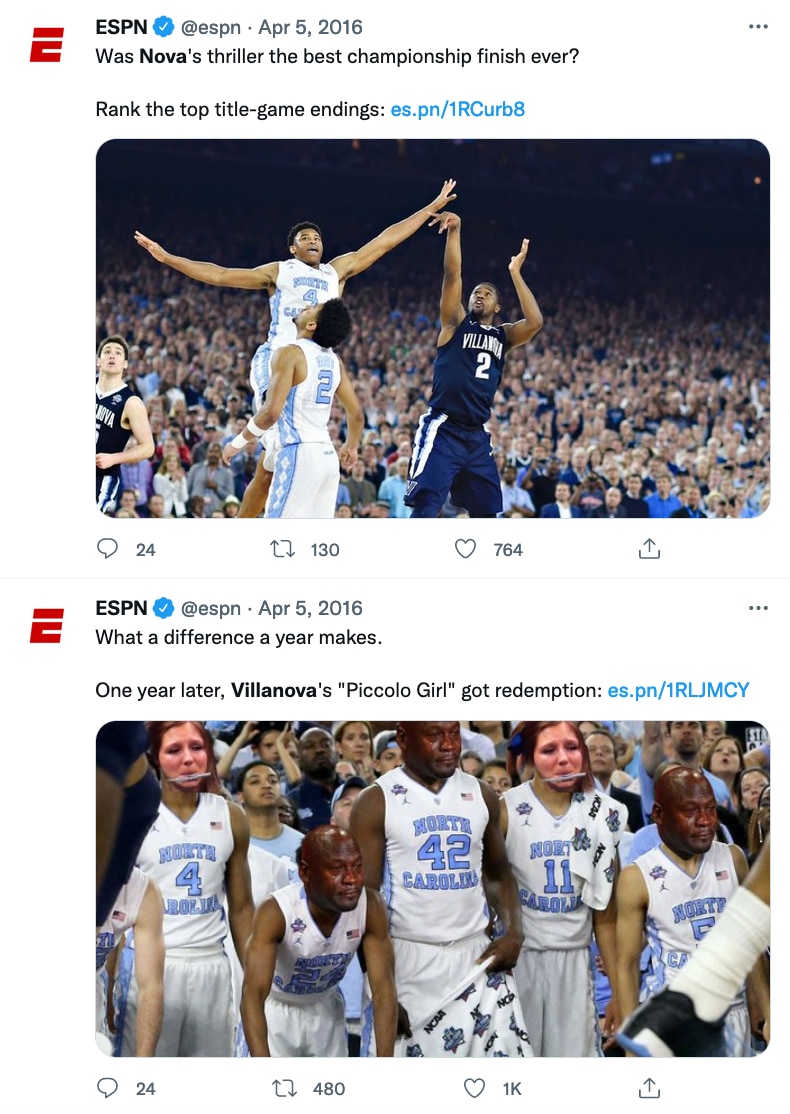Open ESPN profile name on Nova's thriller tweet
This screenshot has height=1114, width=790.
click(121, 27)
